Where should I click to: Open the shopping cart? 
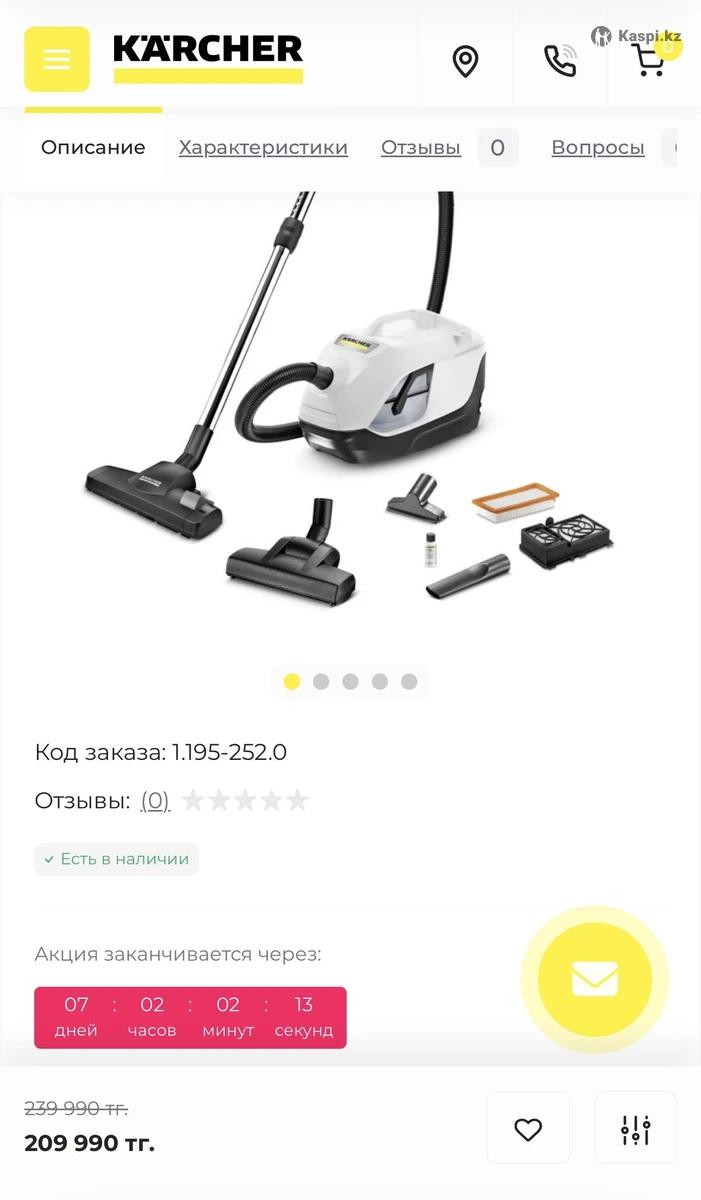(x=649, y=61)
